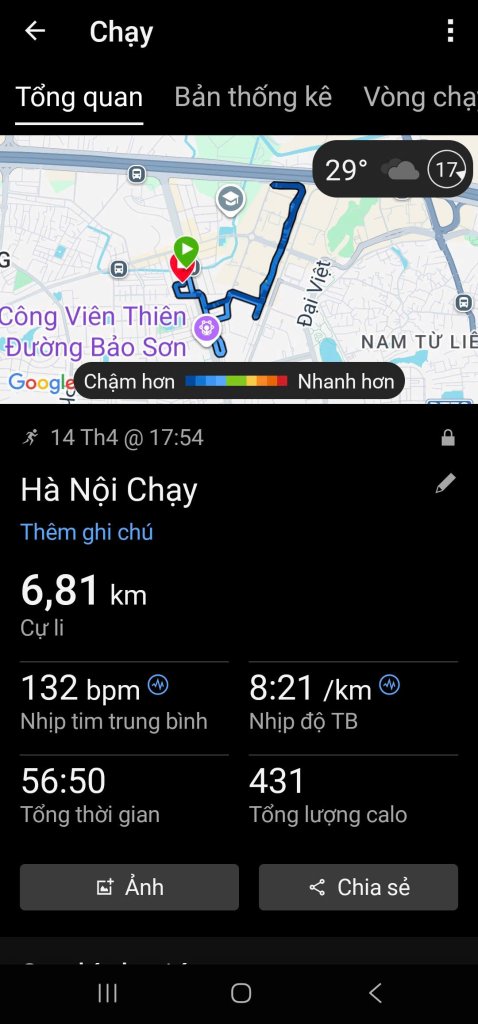This screenshot has height=1024, width=478.
Task: Edit the activity name with the pencil icon
Action: click(x=445, y=484)
